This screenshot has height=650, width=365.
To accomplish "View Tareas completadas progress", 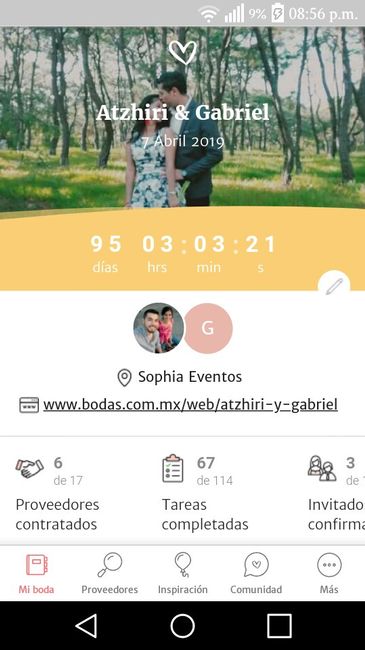I will click(x=205, y=493).
